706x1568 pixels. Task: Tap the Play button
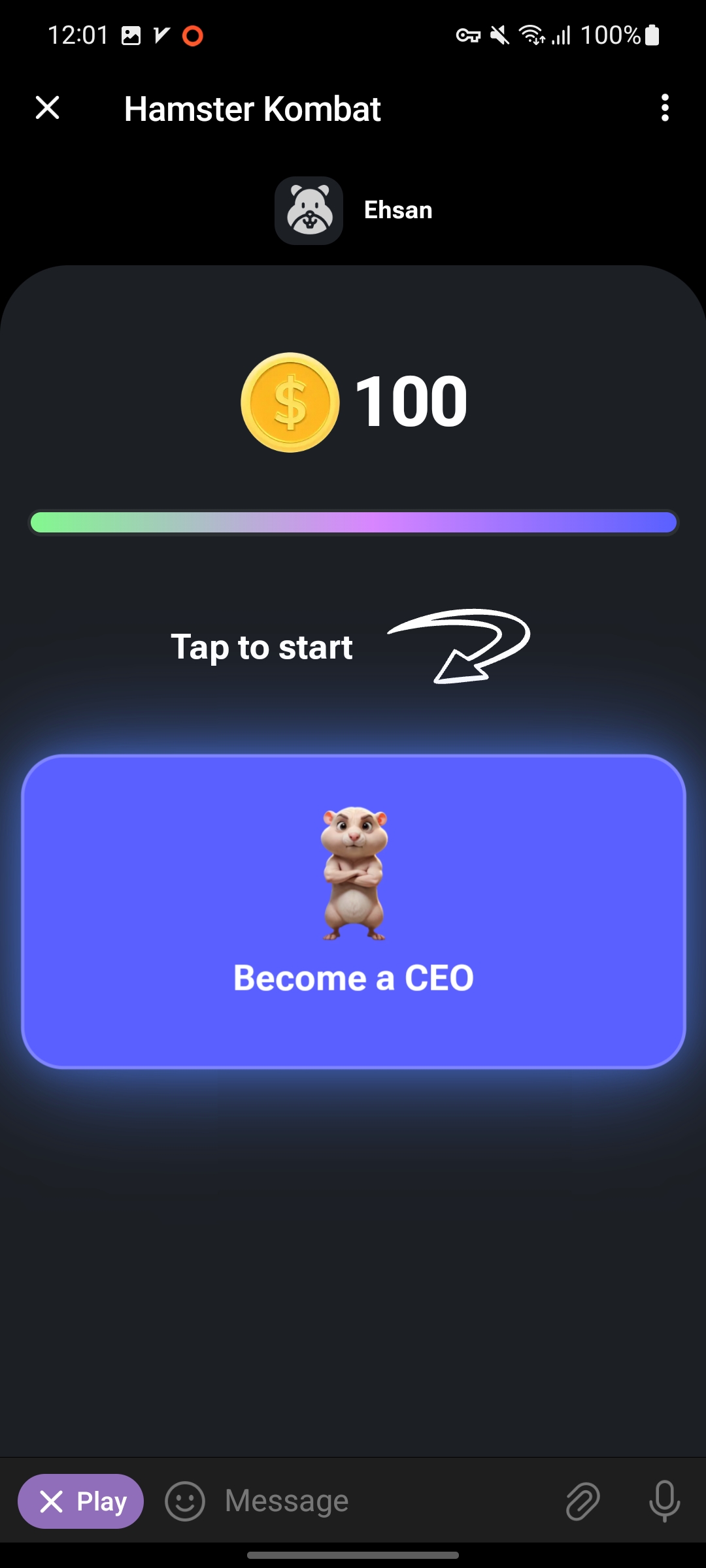81,1501
